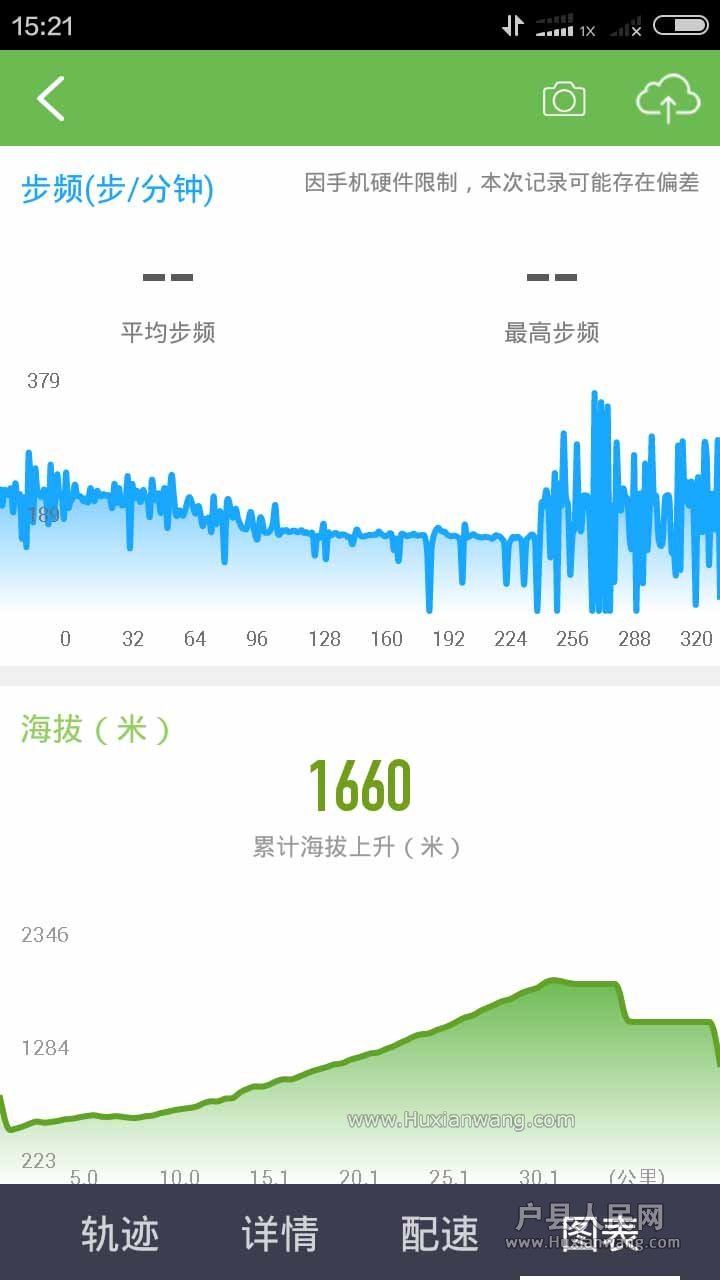
Task: Select the 图表 tab
Action: pos(600,1233)
